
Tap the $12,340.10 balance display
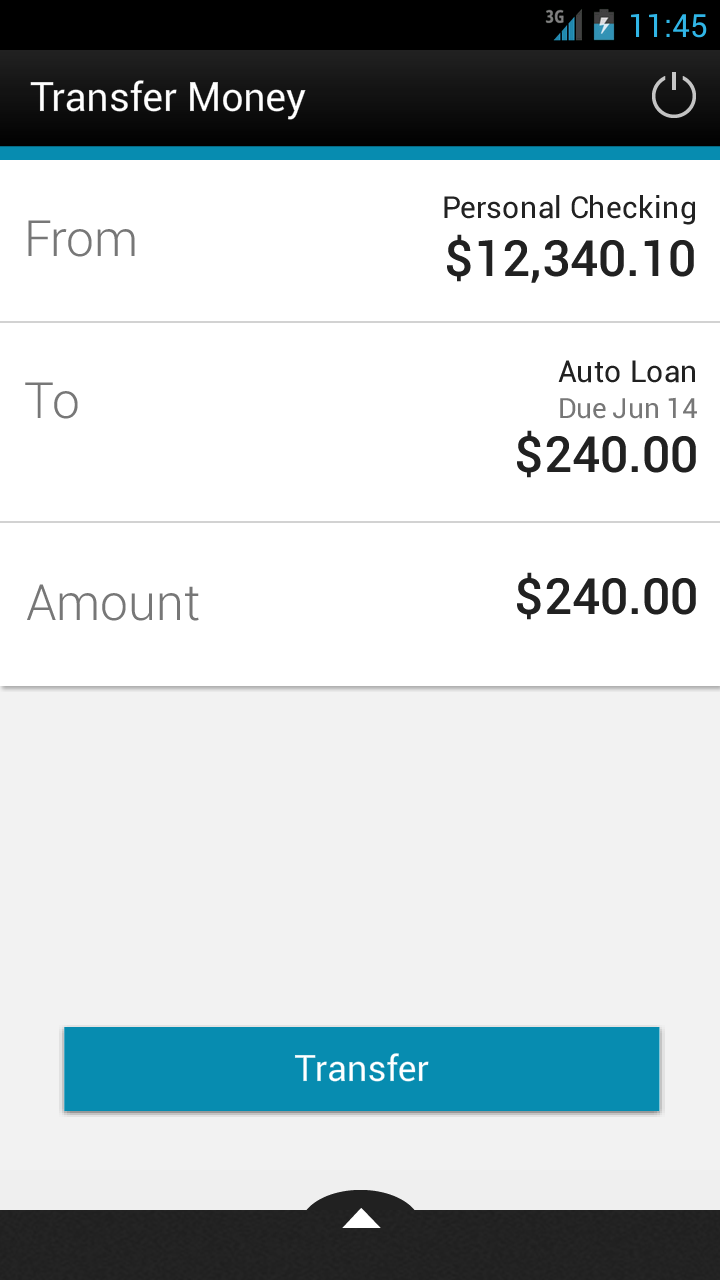(570, 258)
